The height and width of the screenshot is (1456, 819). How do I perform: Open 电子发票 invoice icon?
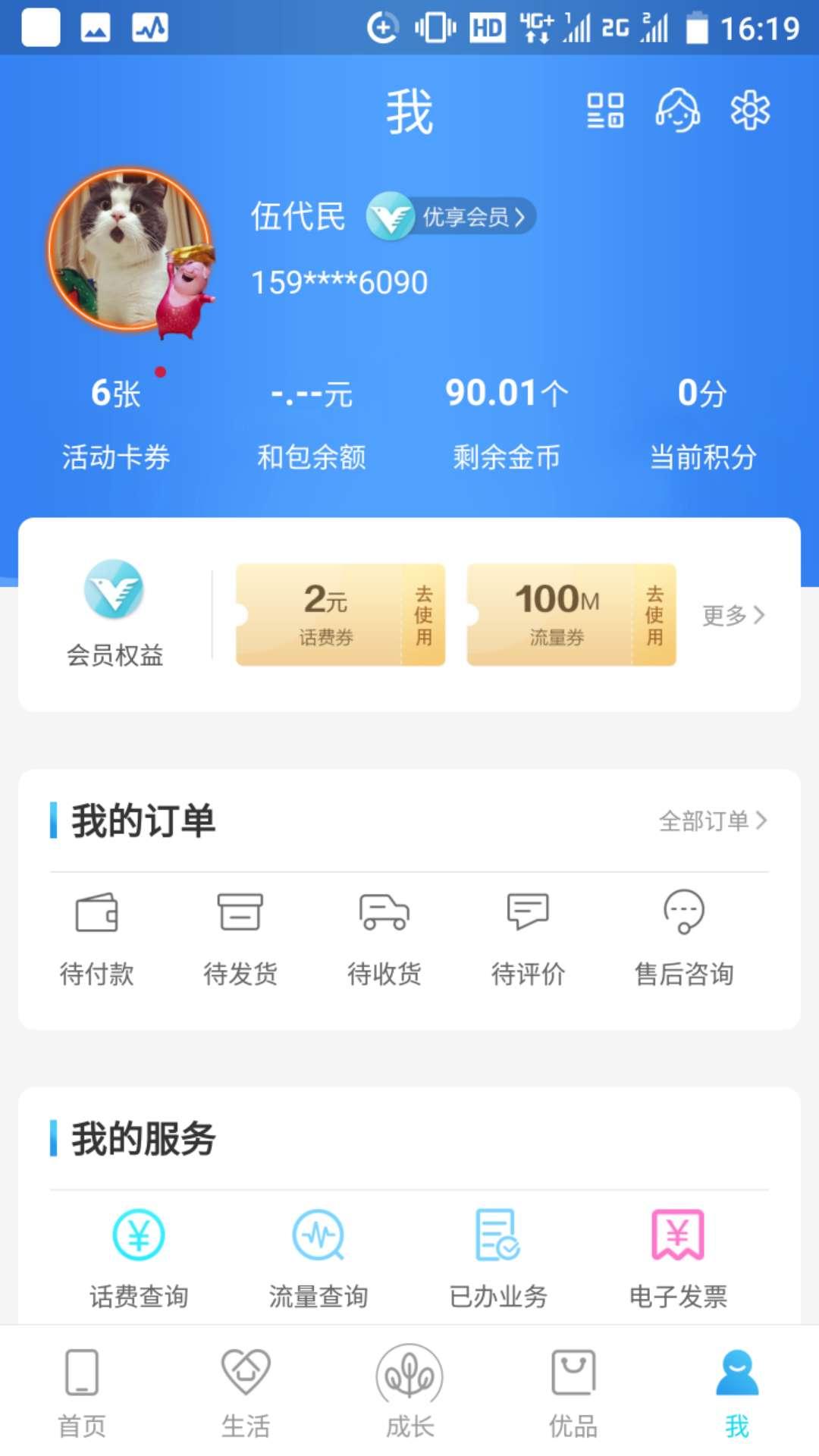(678, 1235)
